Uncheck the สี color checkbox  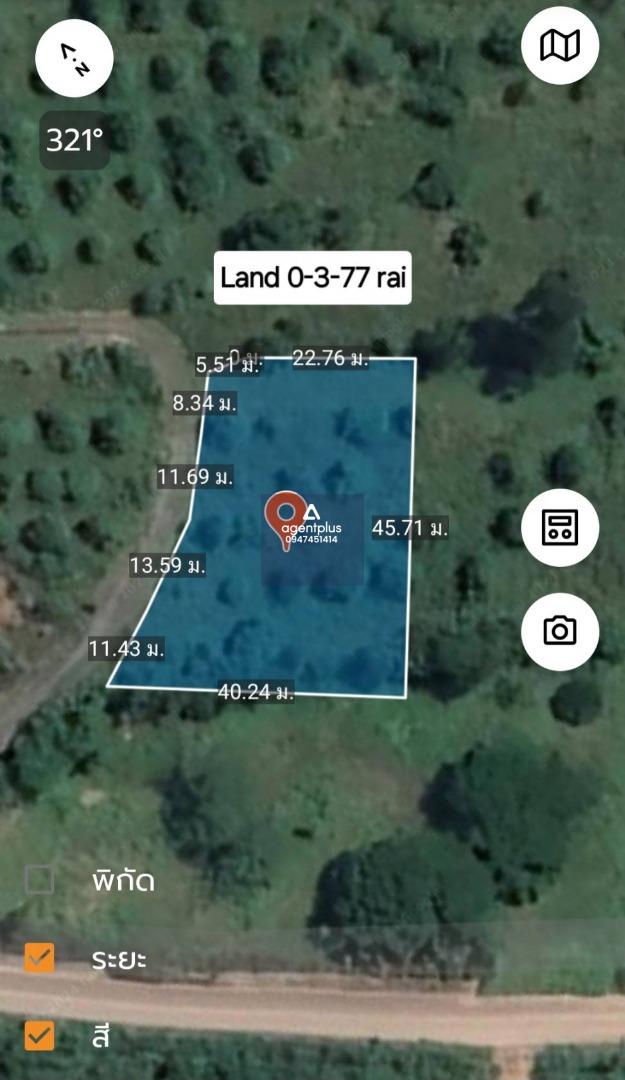(x=39, y=1035)
